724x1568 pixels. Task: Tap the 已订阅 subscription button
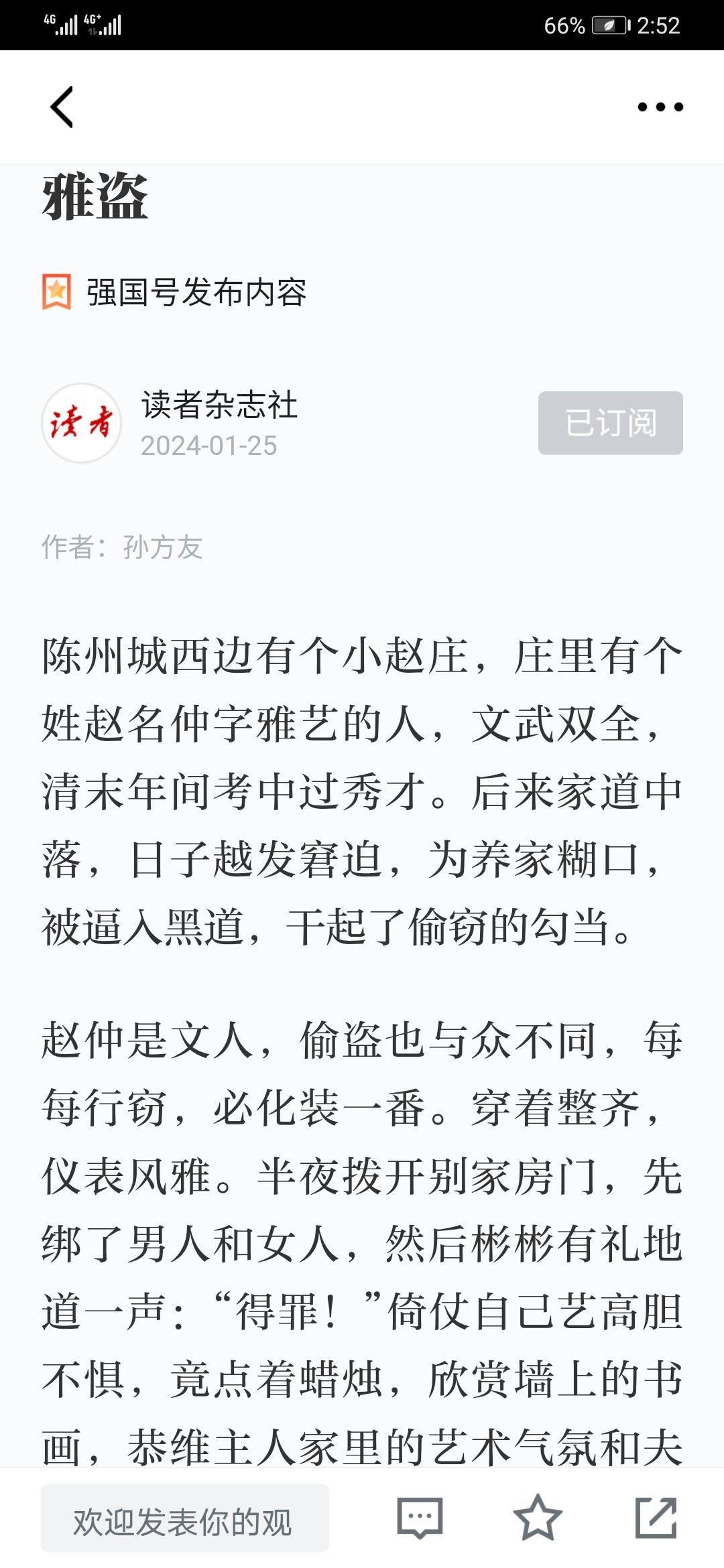point(610,423)
